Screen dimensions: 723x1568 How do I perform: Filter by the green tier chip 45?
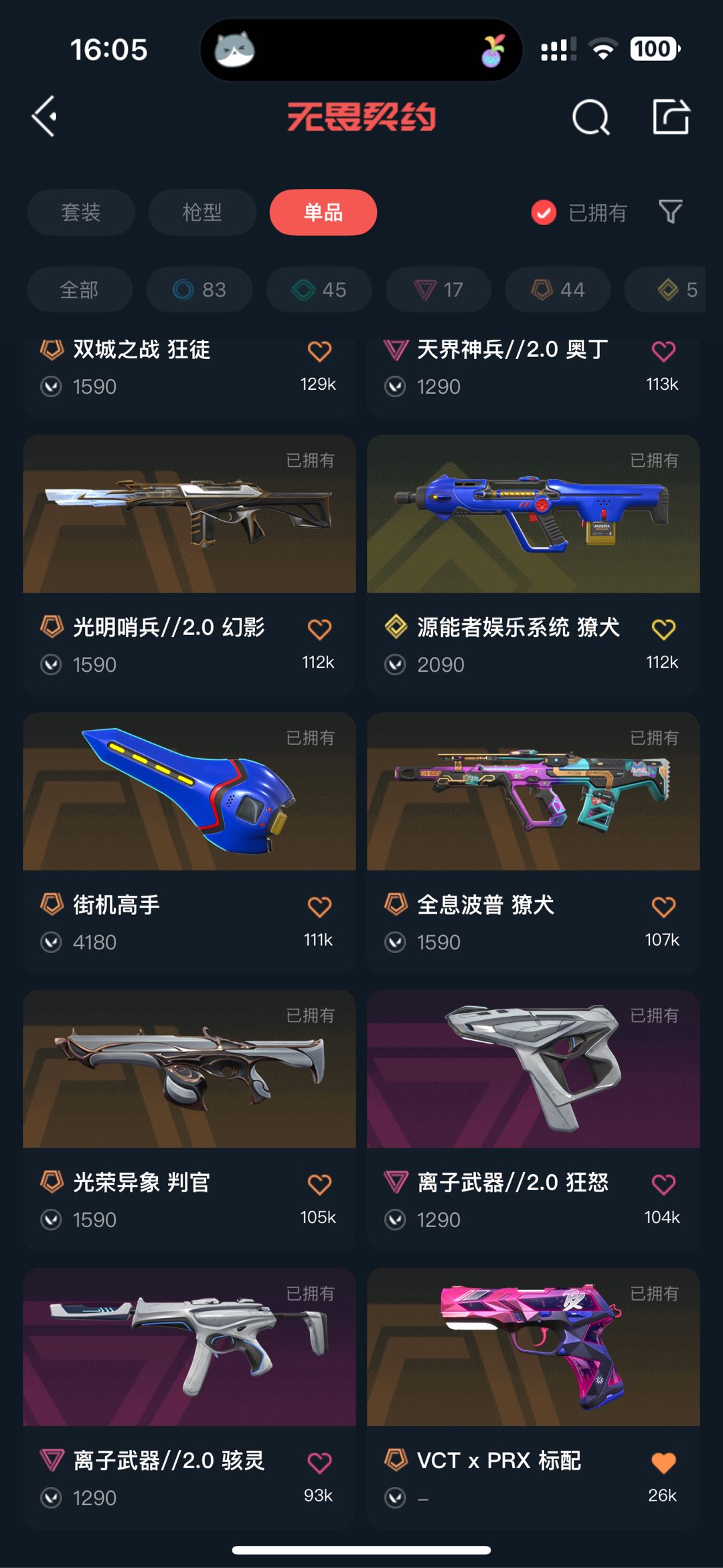(319, 289)
